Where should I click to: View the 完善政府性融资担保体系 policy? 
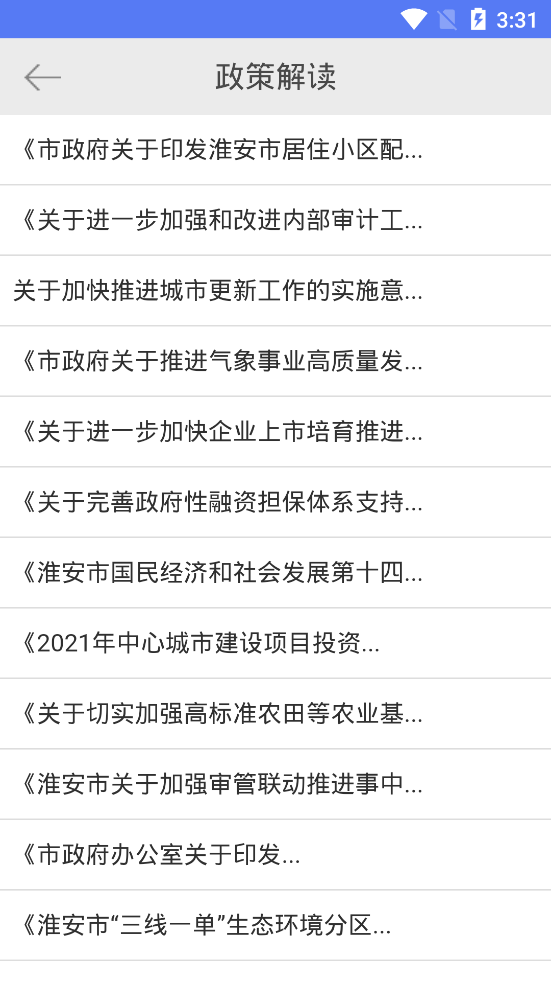click(x=275, y=502)
